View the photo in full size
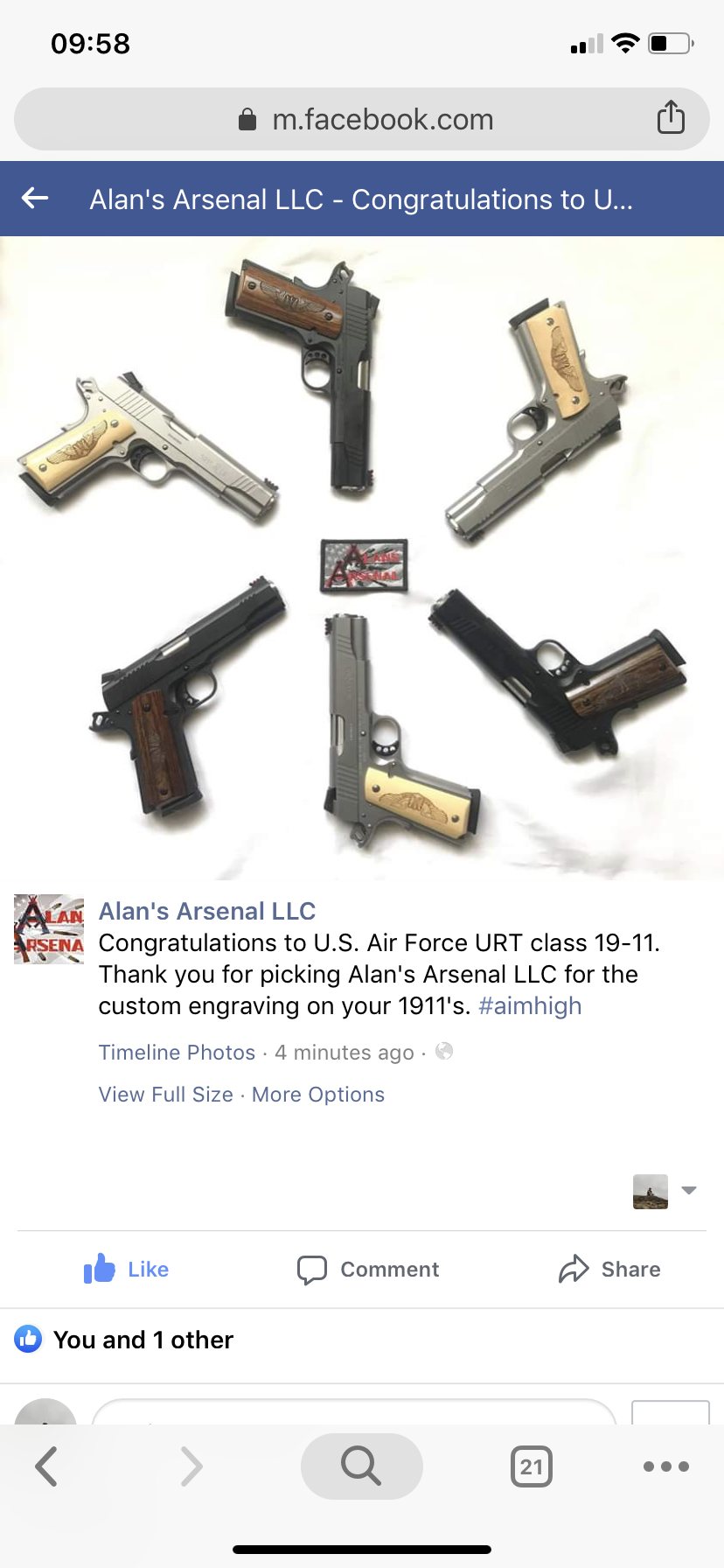 coord(166,1095)
